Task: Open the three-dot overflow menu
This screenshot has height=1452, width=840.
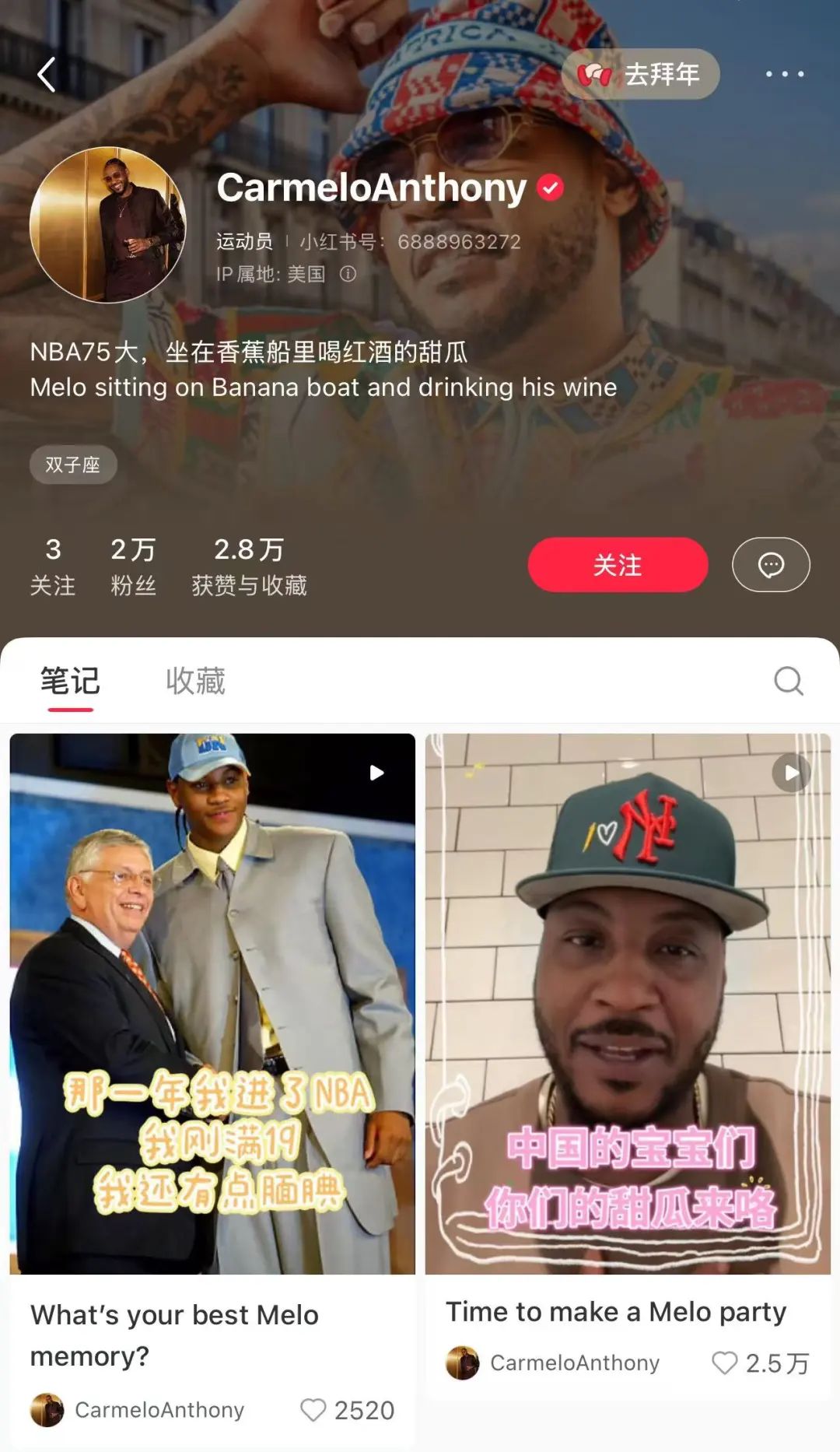Action: tap(784, 75)
